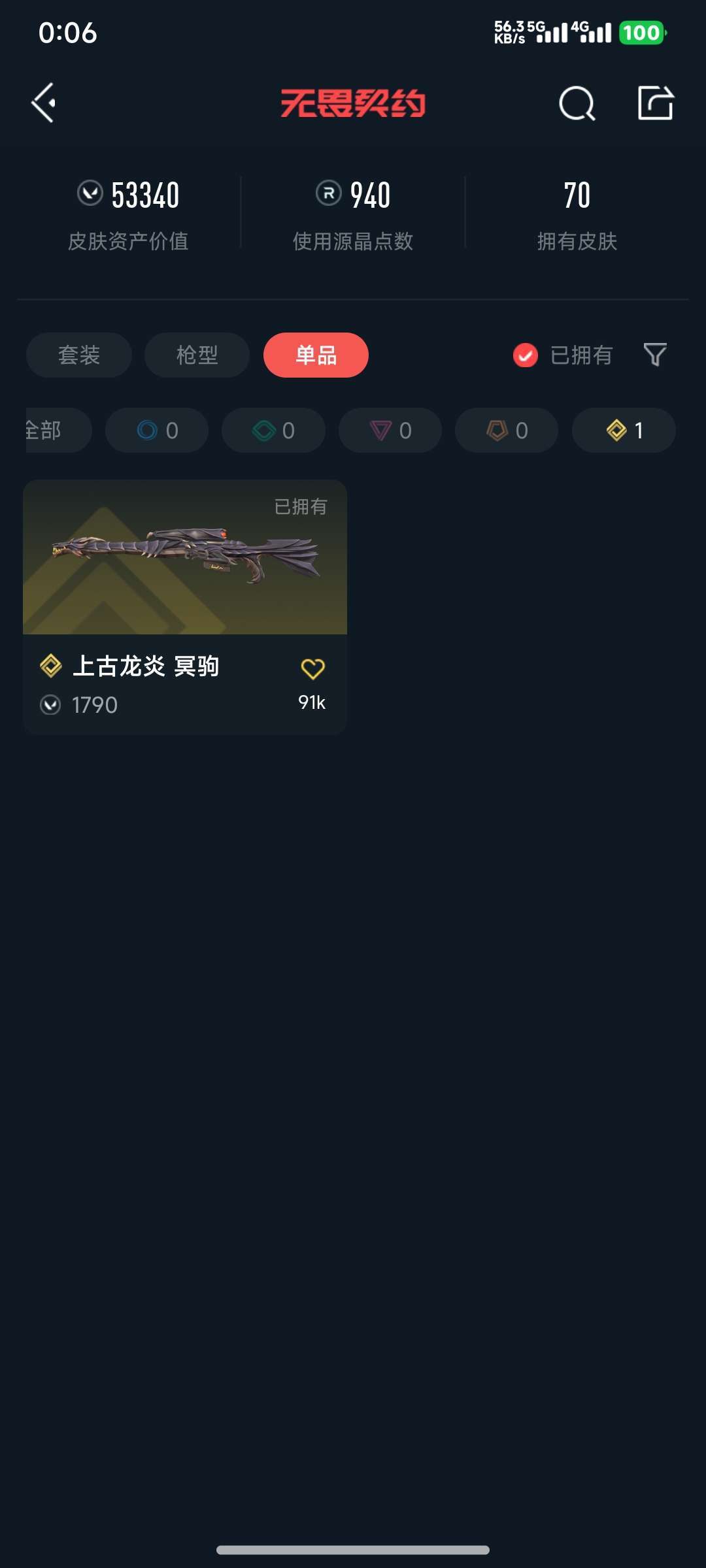The image size is (706, 1568).
Task: Tap the share icon in the header
Action: [x=656, y=103]
